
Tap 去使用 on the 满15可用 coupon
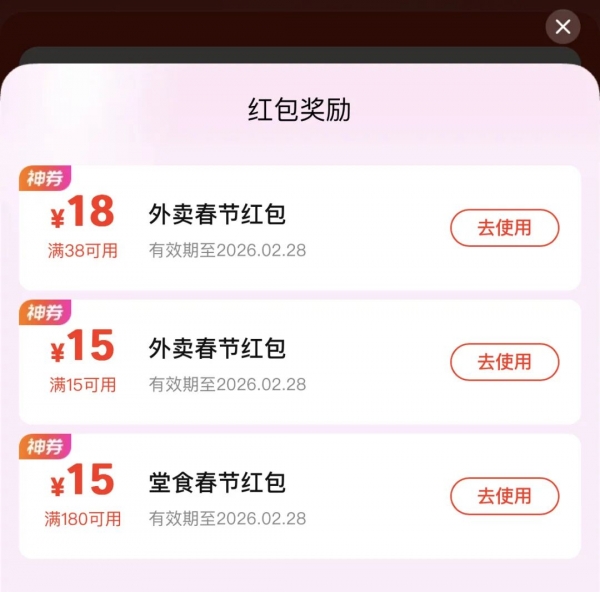pos(504,362)
